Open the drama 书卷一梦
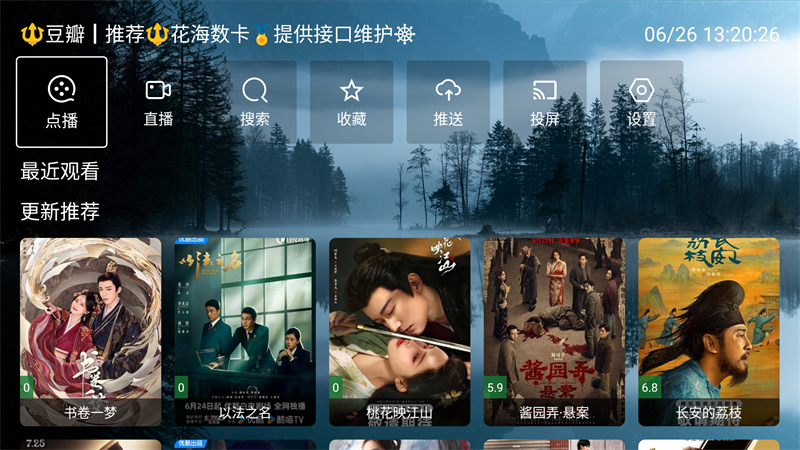Screen dimensions: 800x450 click(90, 332)
